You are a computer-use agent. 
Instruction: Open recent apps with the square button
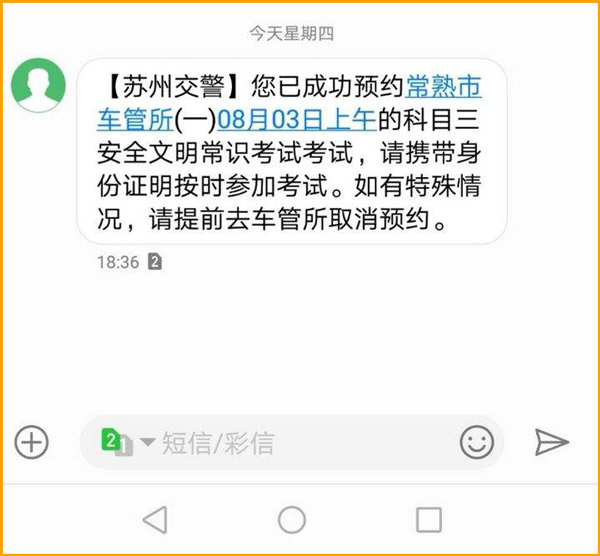(x=429, y=519)
